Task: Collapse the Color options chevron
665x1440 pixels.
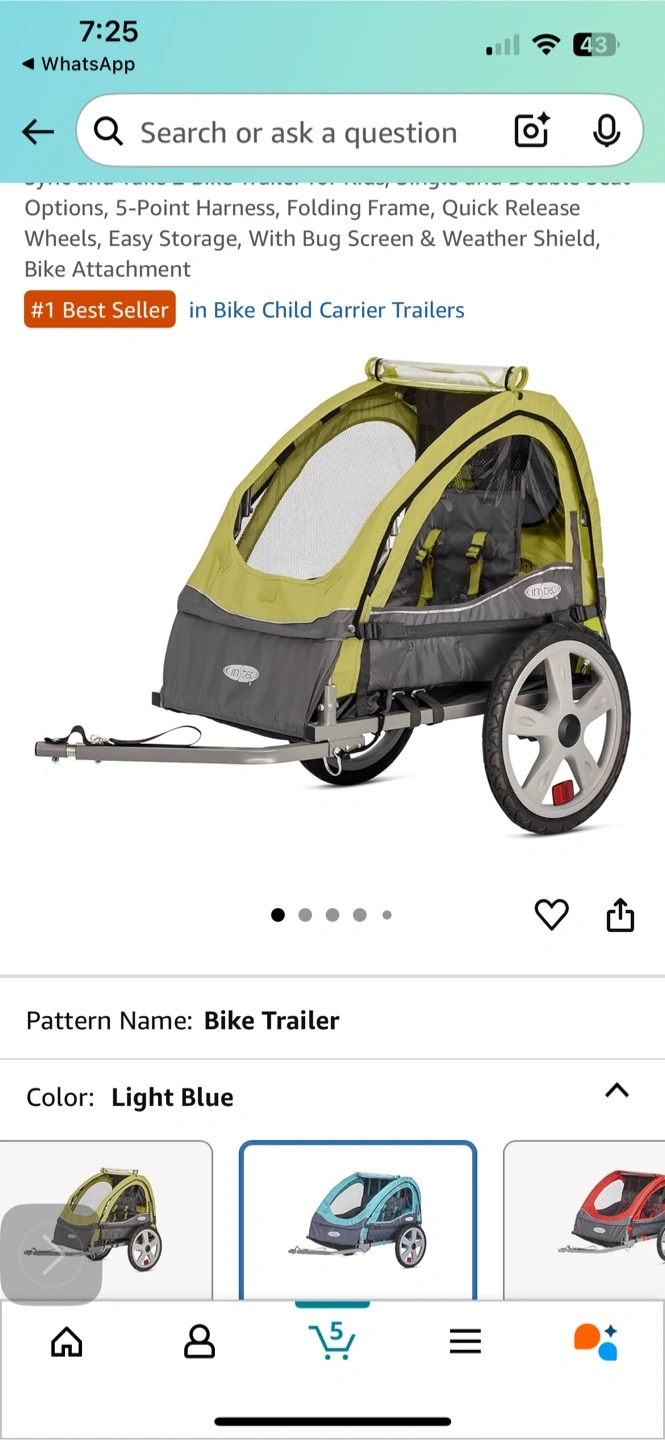Action: (x=617, y=1091)
